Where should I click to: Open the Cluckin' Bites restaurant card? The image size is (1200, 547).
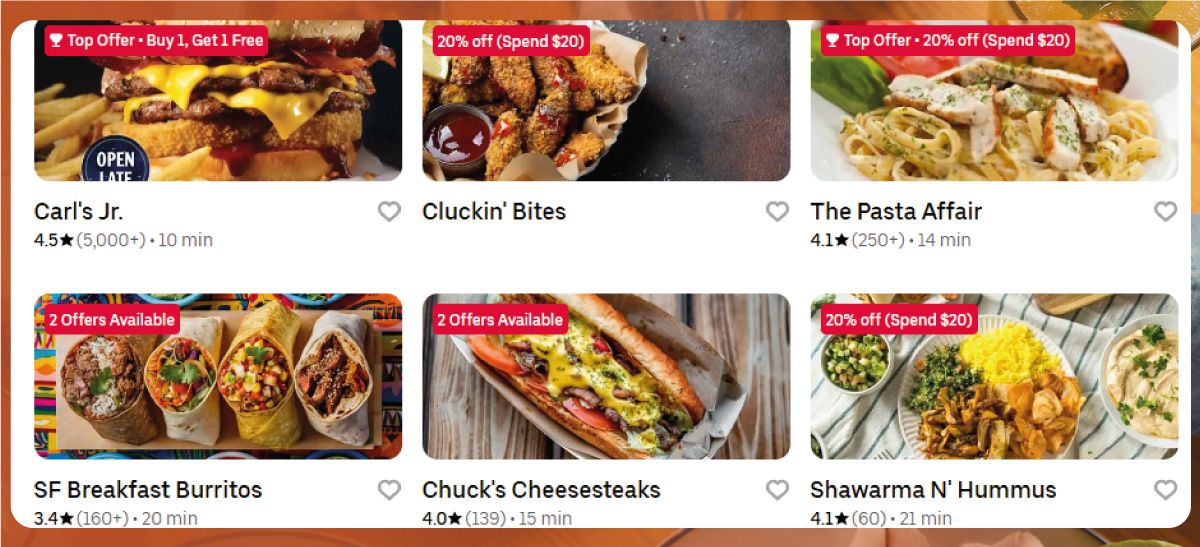pos(606,110)
